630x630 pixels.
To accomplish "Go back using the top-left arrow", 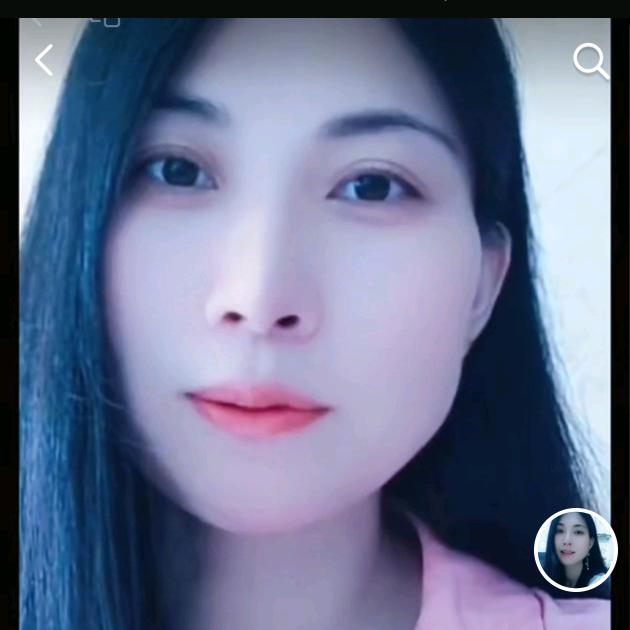I will pos(44,60).
